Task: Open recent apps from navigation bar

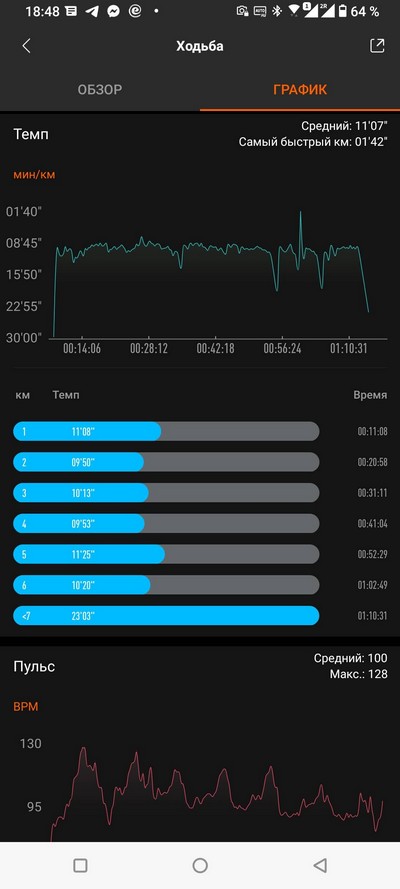Action: point(80,865)
